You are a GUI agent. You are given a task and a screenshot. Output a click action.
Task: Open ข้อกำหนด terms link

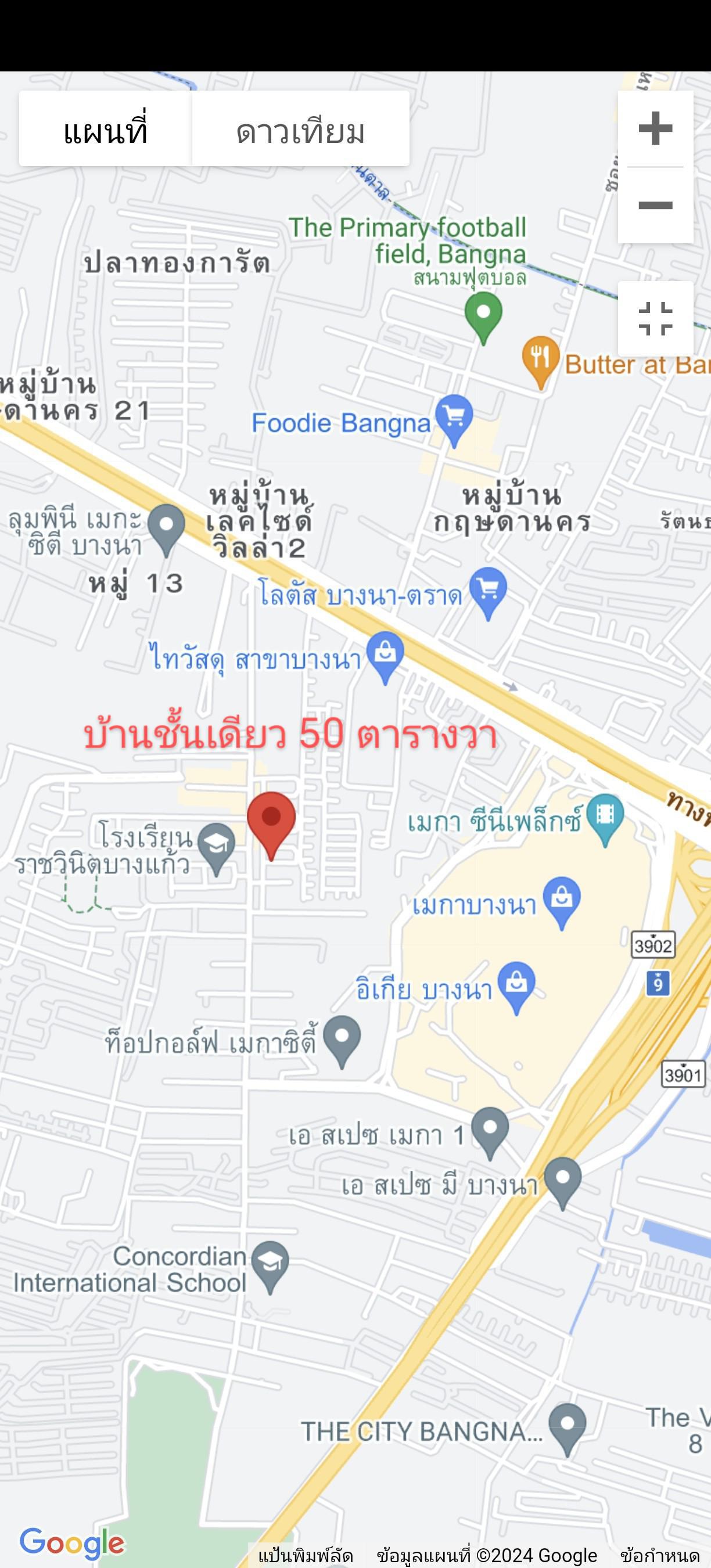[x=660, y=1555]
